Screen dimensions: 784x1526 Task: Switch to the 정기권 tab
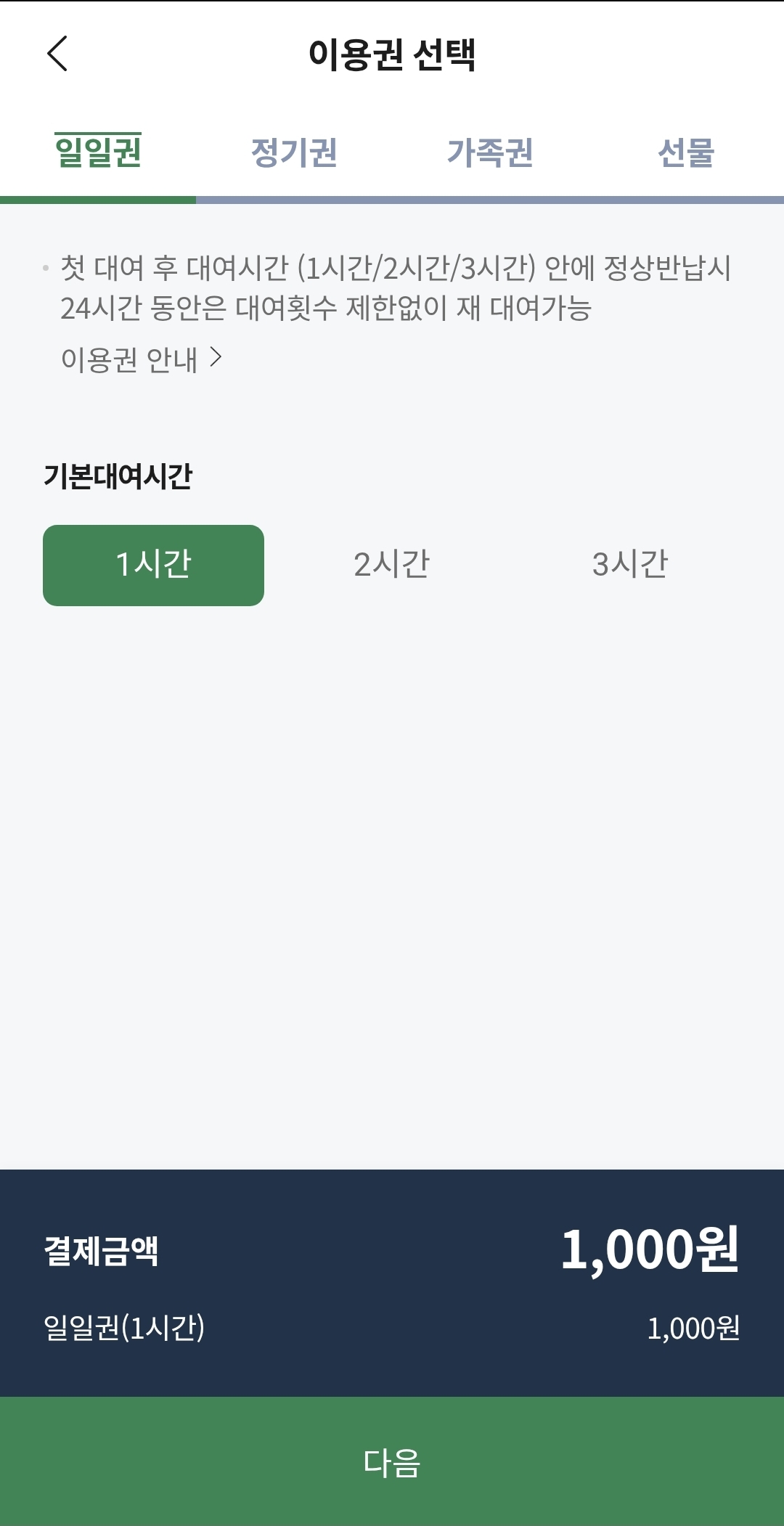tap(294, 152)
